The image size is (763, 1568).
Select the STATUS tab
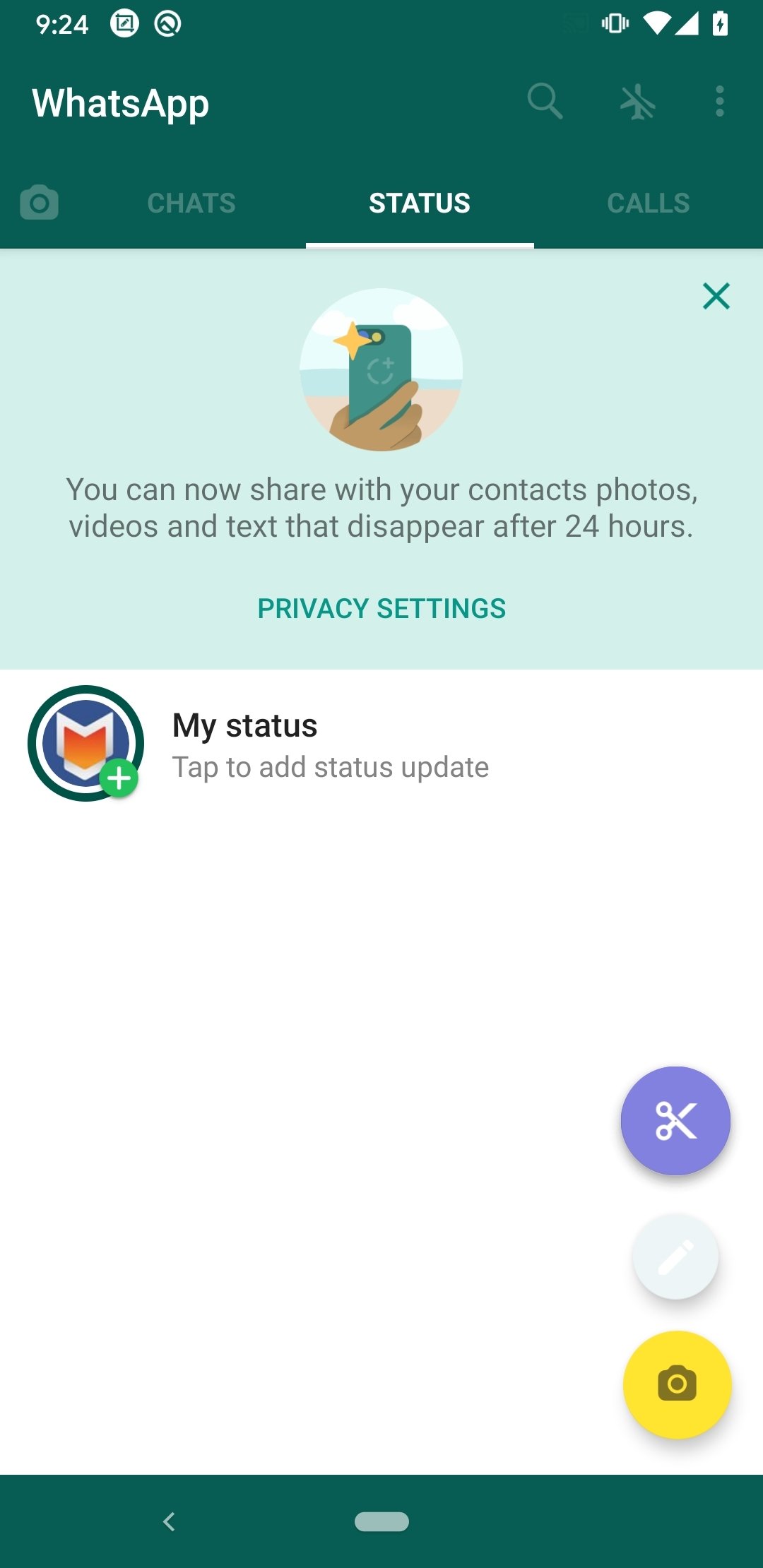tap(420, 203)
